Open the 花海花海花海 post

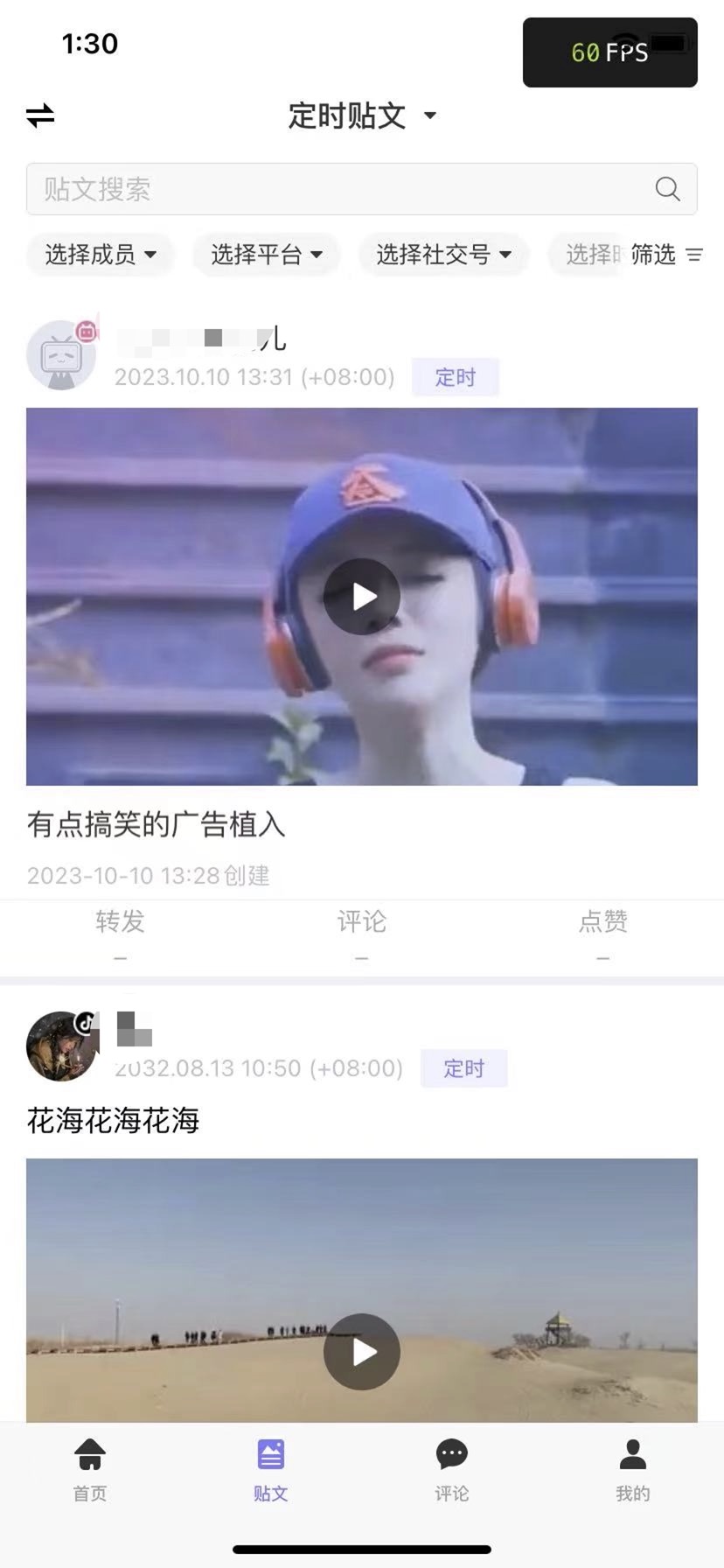click(x=114, y=1121)
